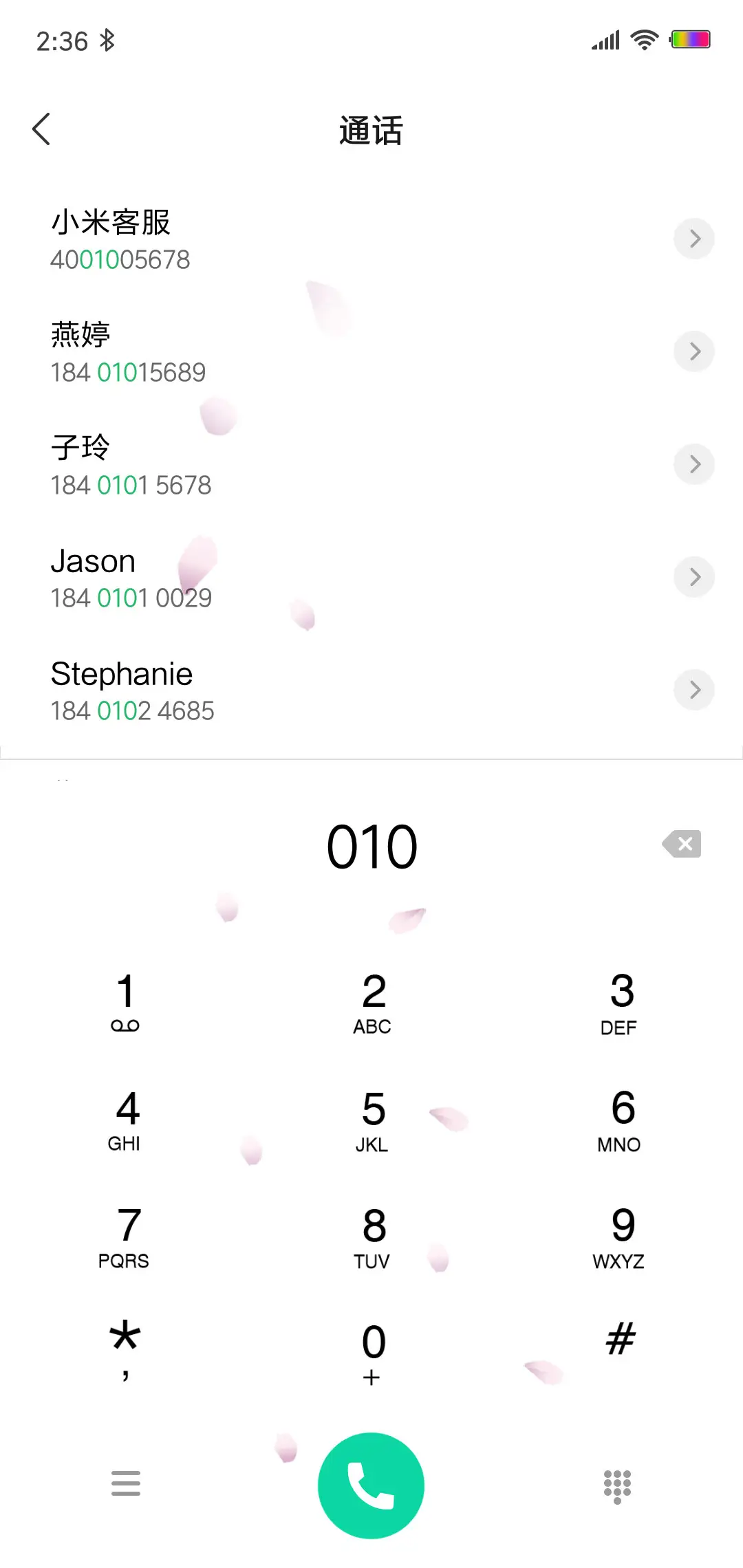Expand call details for 小米客服
743x1568 pixels.
tap(694, 239)
